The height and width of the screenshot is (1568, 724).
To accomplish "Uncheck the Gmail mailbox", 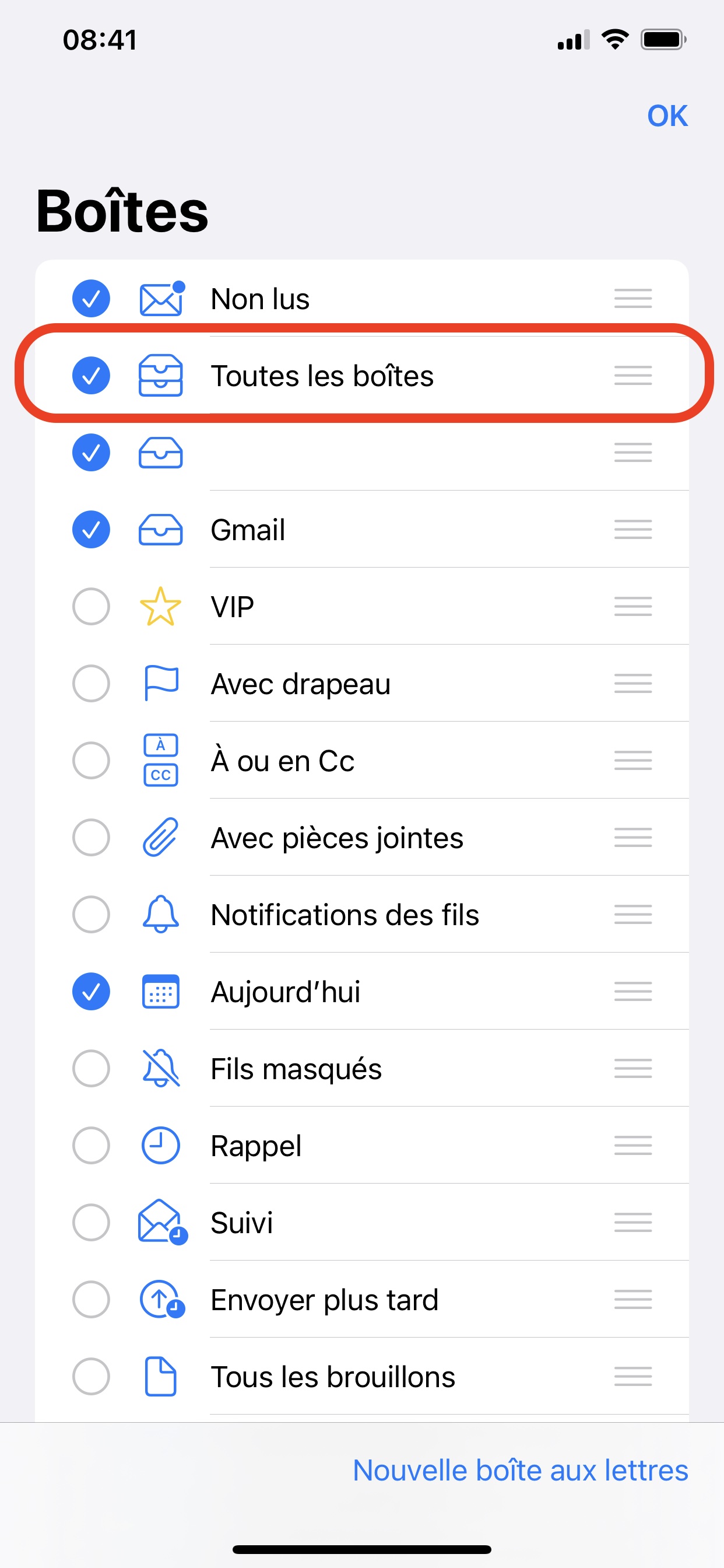I will point(92,530).
